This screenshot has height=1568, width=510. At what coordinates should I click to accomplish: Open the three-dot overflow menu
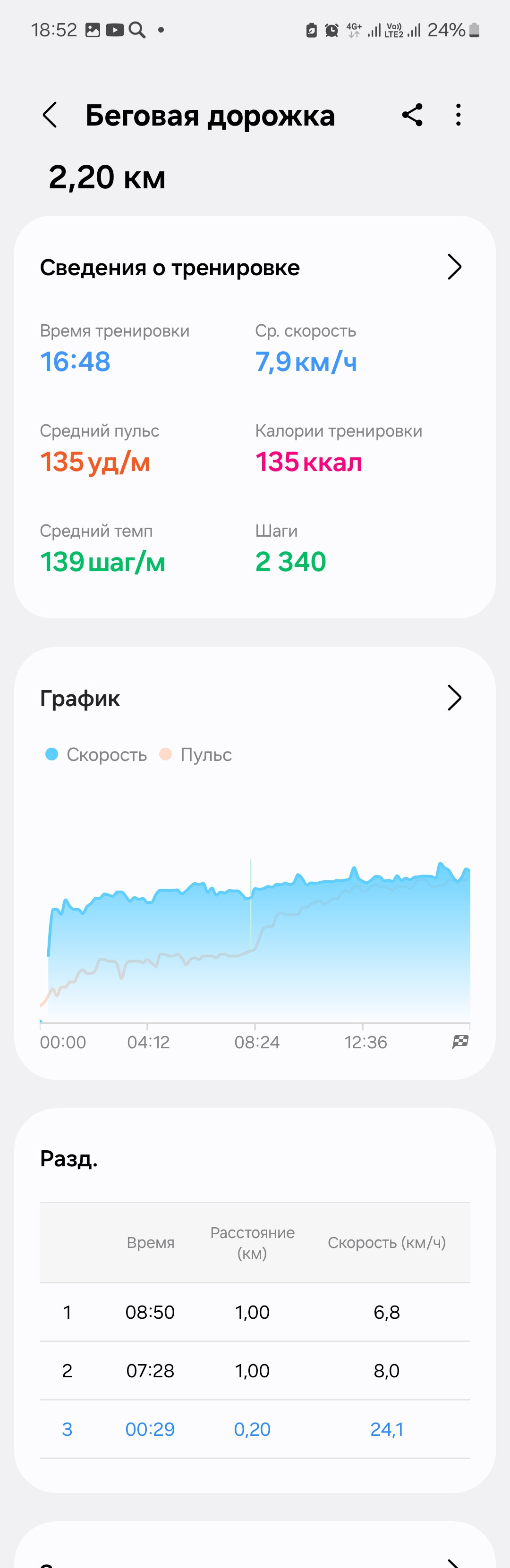pyautogui.click(x=458, y=115)
